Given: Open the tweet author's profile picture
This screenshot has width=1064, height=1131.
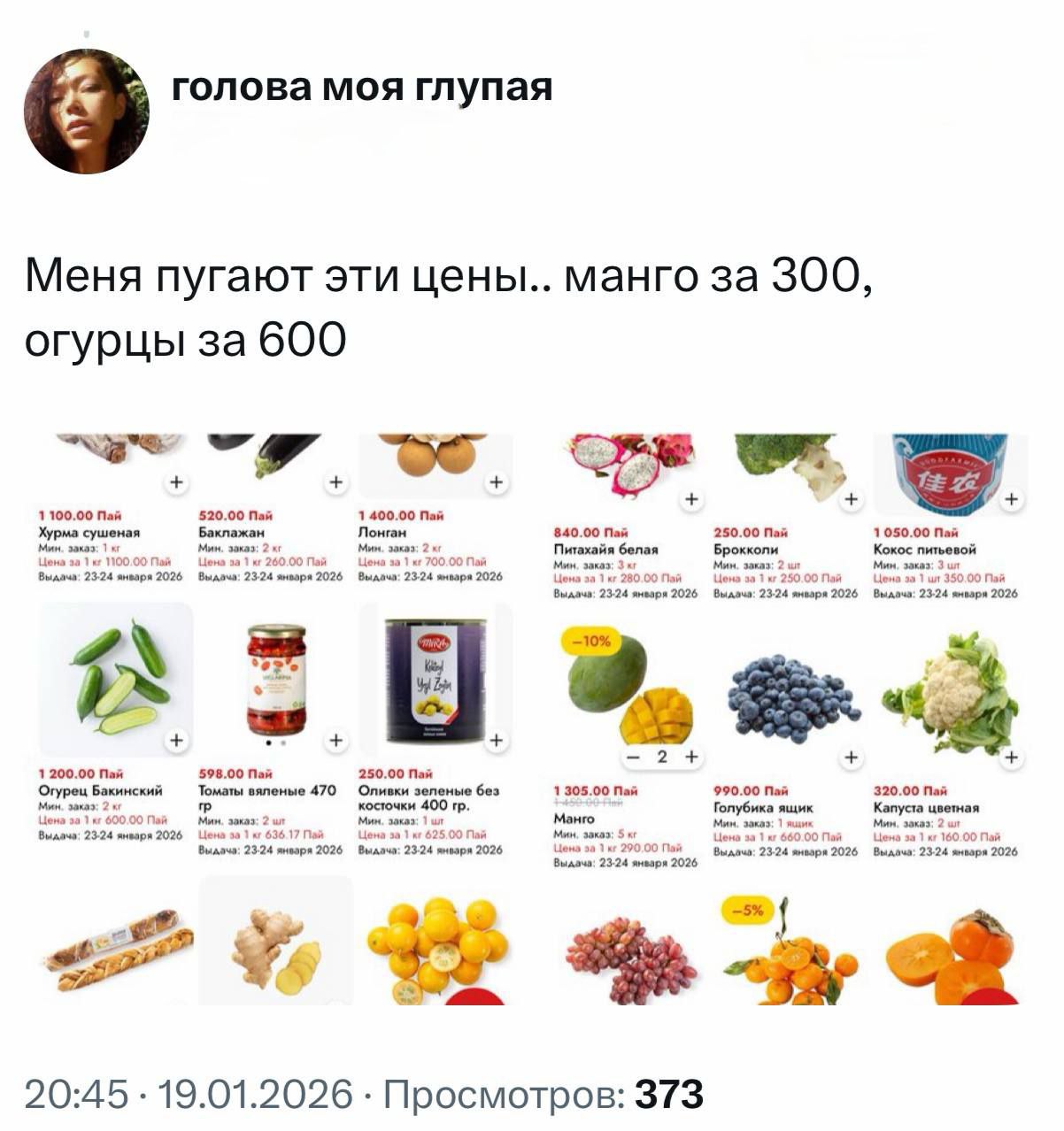Looking at the screenshot, I should (x=86, y=112).
